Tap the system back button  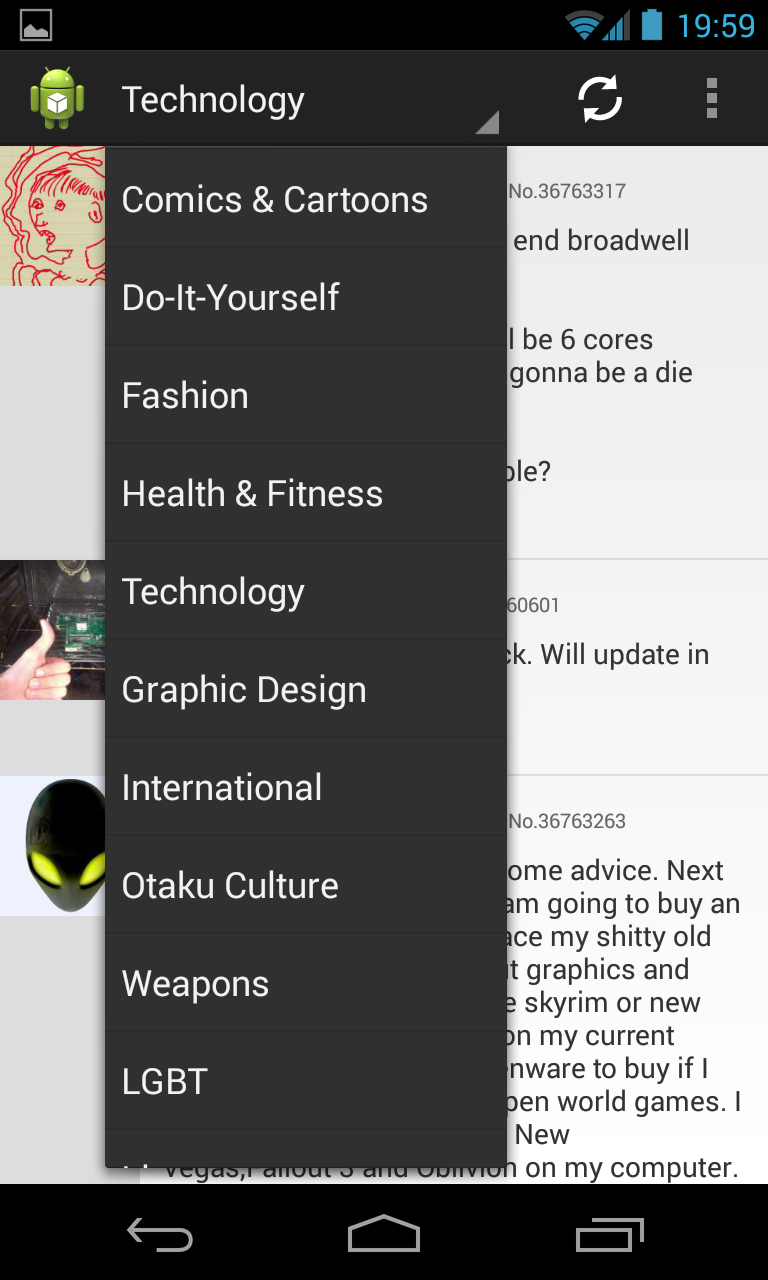(x=160, y=1235)
